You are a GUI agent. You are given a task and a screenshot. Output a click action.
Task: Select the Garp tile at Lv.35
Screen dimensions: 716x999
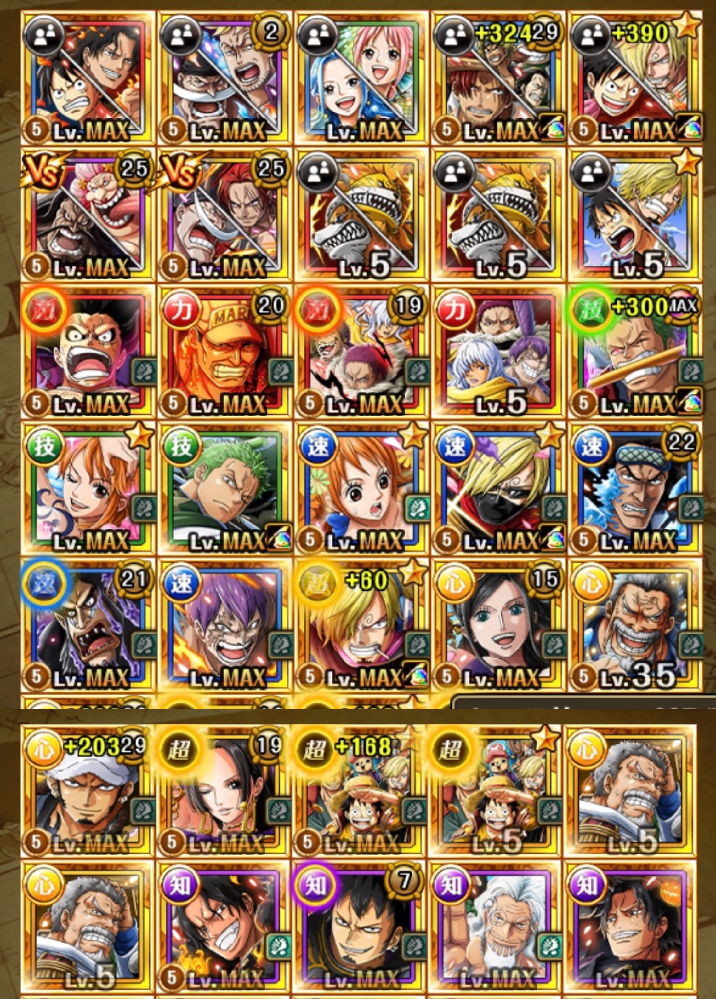tap(632, 622)
